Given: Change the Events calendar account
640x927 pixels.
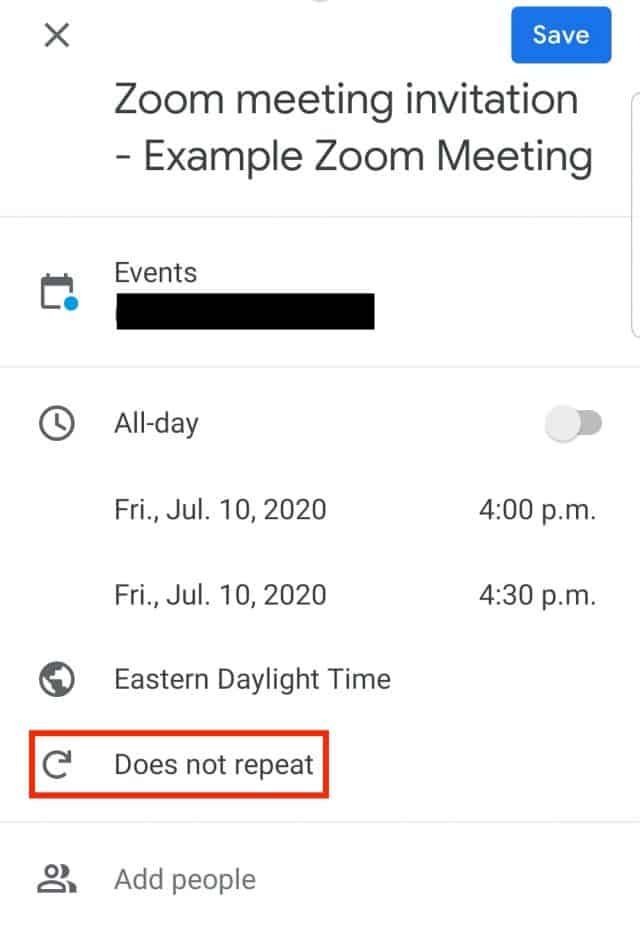Looking at the screenshot, I should coord(245,291).
